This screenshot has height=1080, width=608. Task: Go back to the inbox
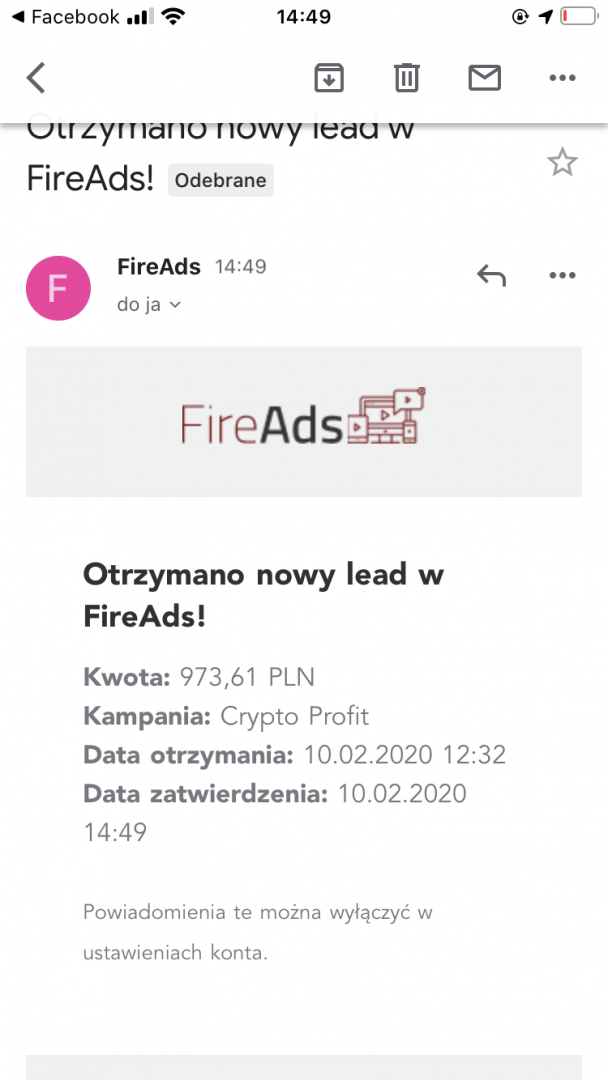[x=36, y=78]
